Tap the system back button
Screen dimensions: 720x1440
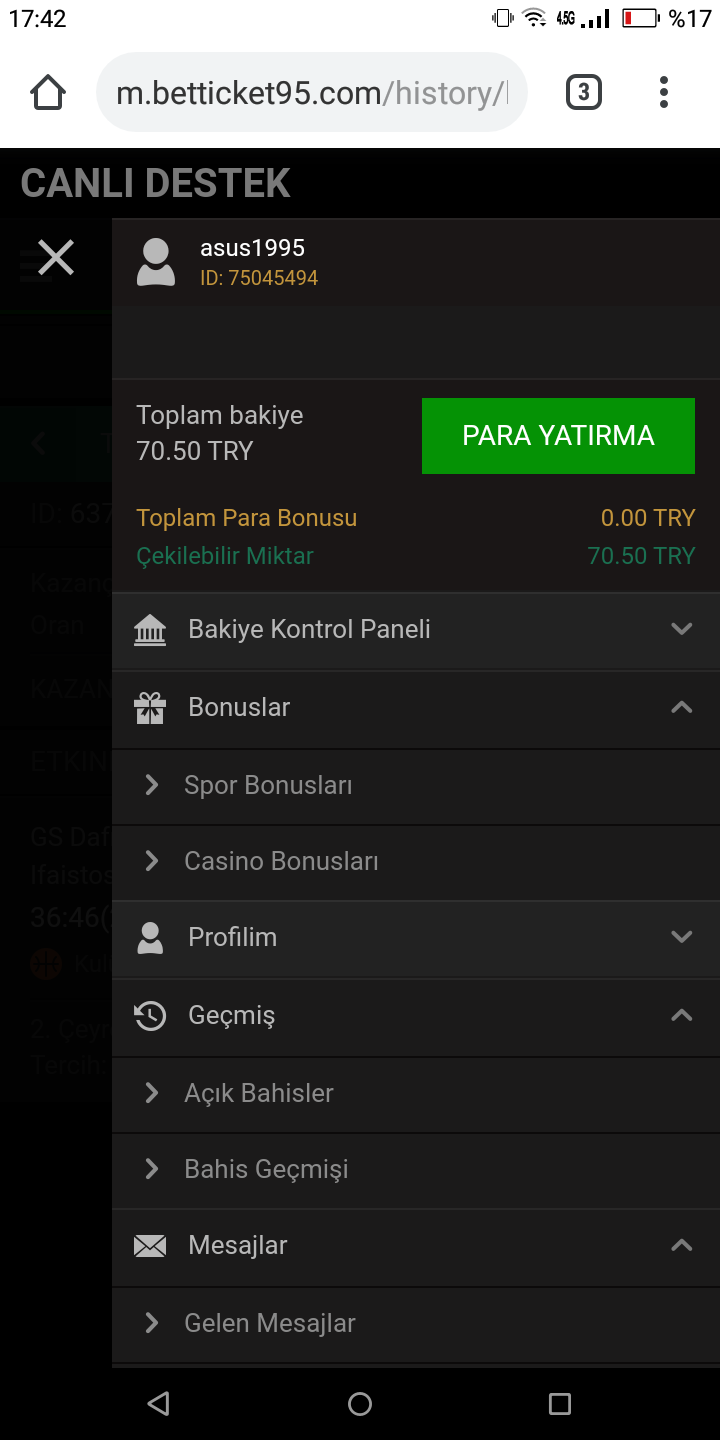click(158, 1404)
